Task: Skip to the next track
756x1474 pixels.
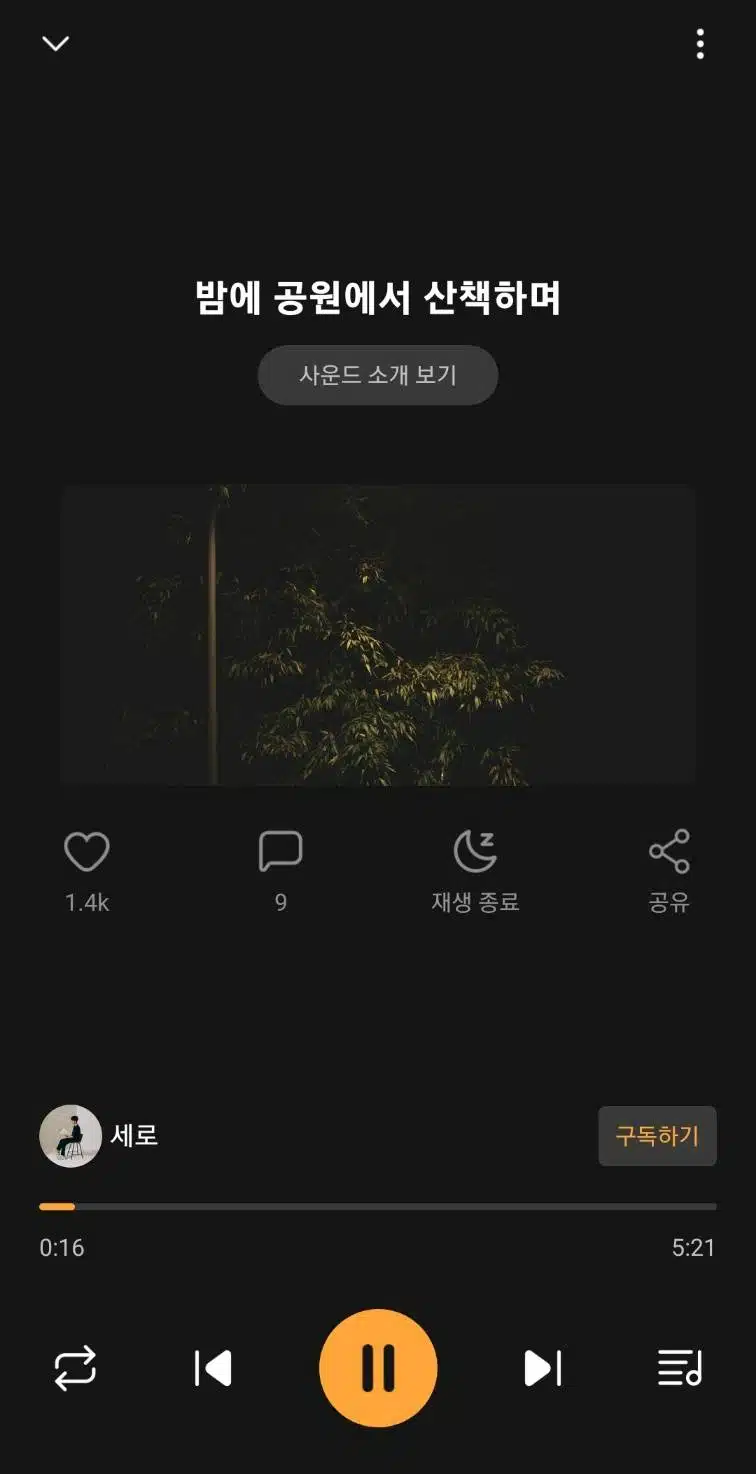Action: point(543,1368)
